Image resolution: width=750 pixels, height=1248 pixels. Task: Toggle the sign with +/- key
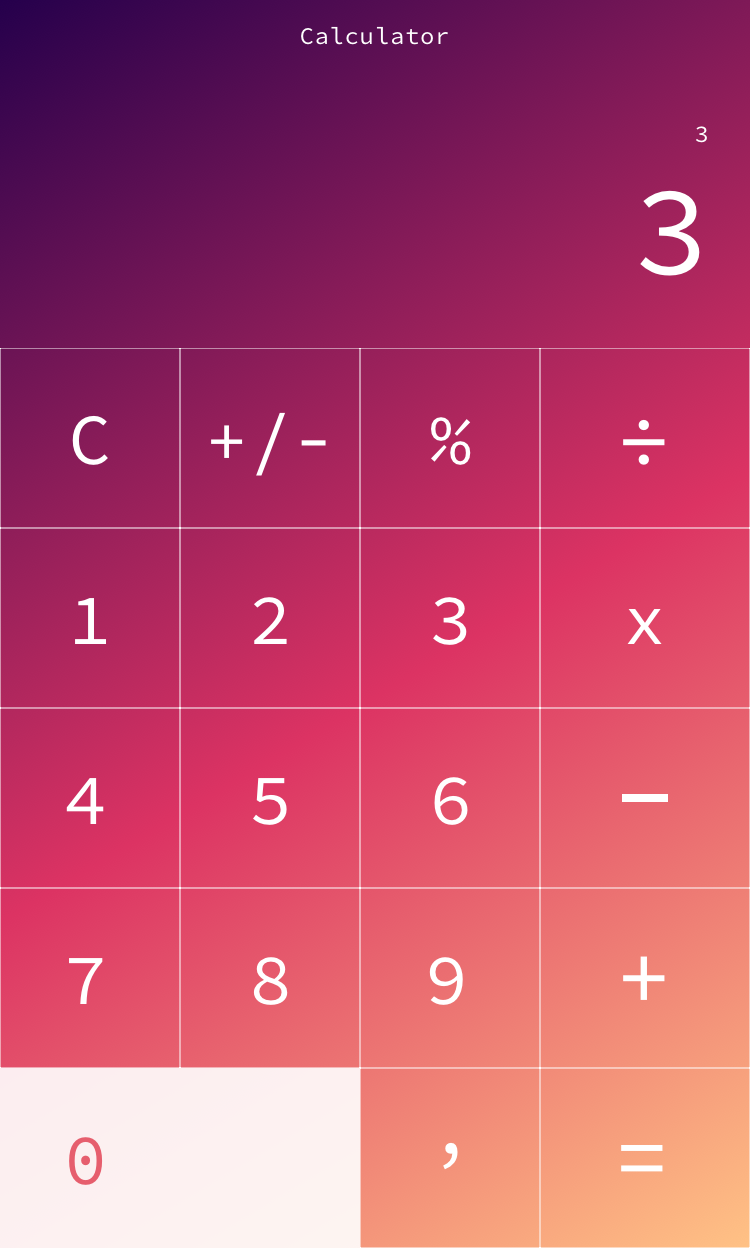click(270, 438)
